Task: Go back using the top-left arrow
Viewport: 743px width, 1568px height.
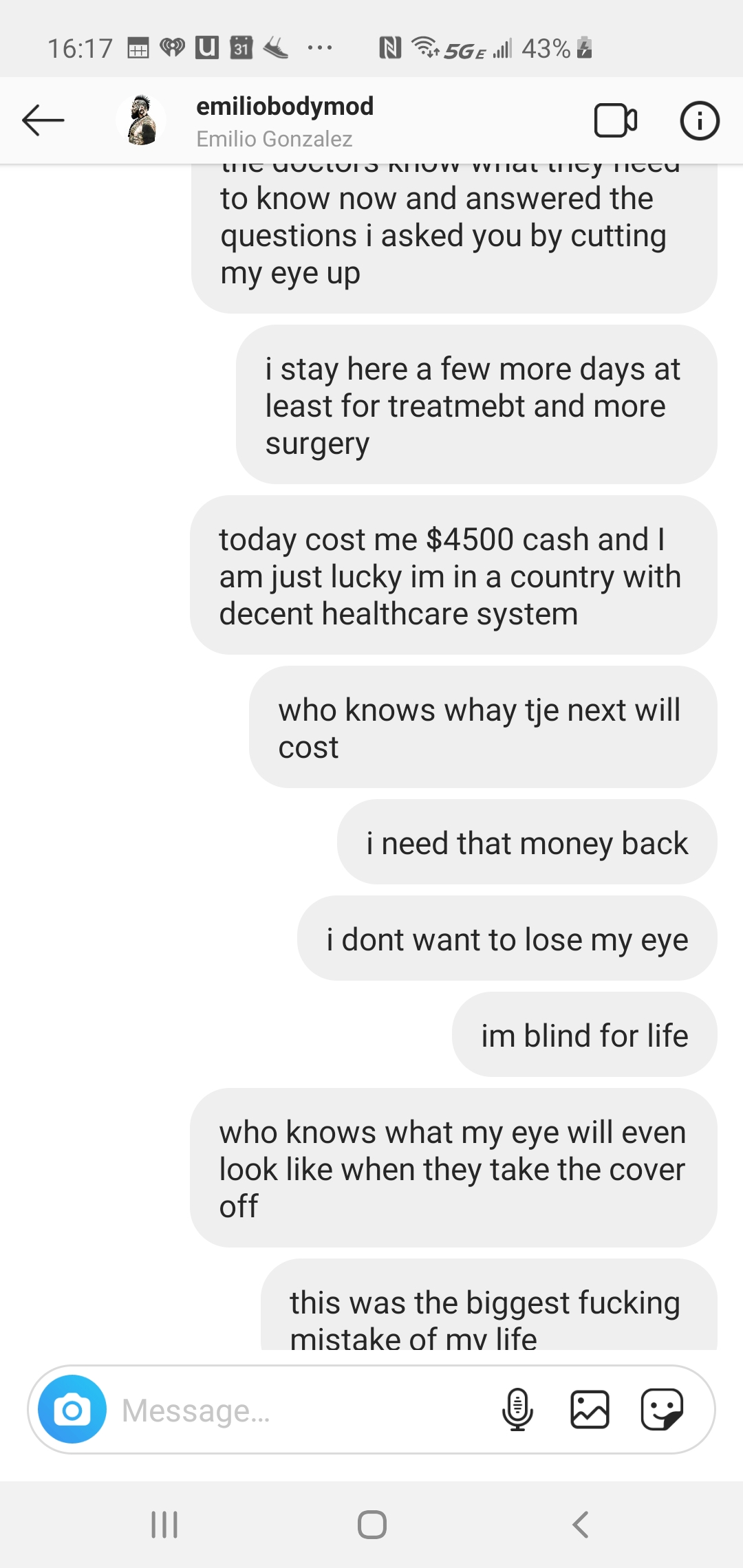Action: click(x=43, y=120)
